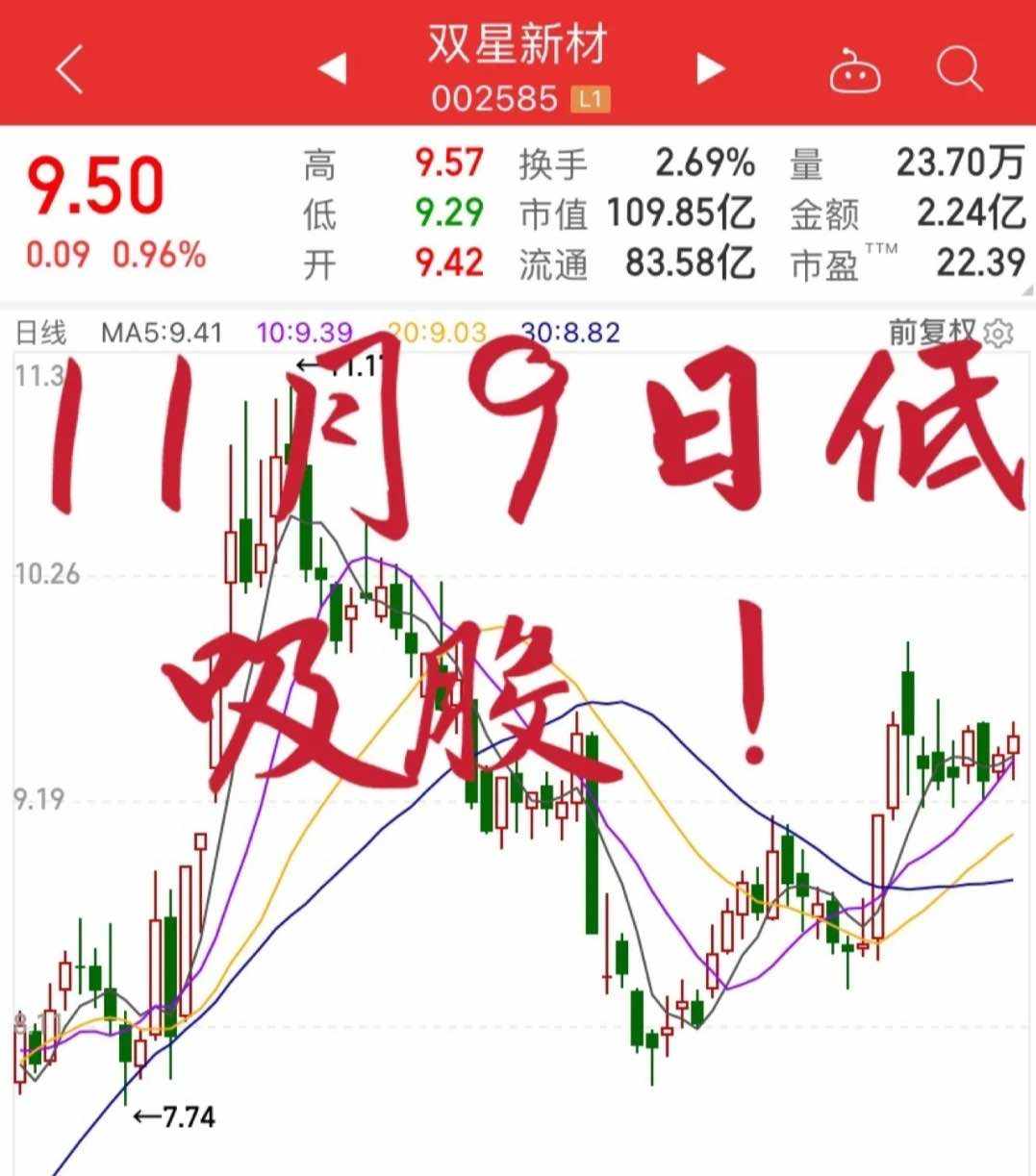The height and width of the screenshot is (1176, 1036).
Task: Open stock search with the magnifier
Action: pyautogui.click(x=959, y=69)
